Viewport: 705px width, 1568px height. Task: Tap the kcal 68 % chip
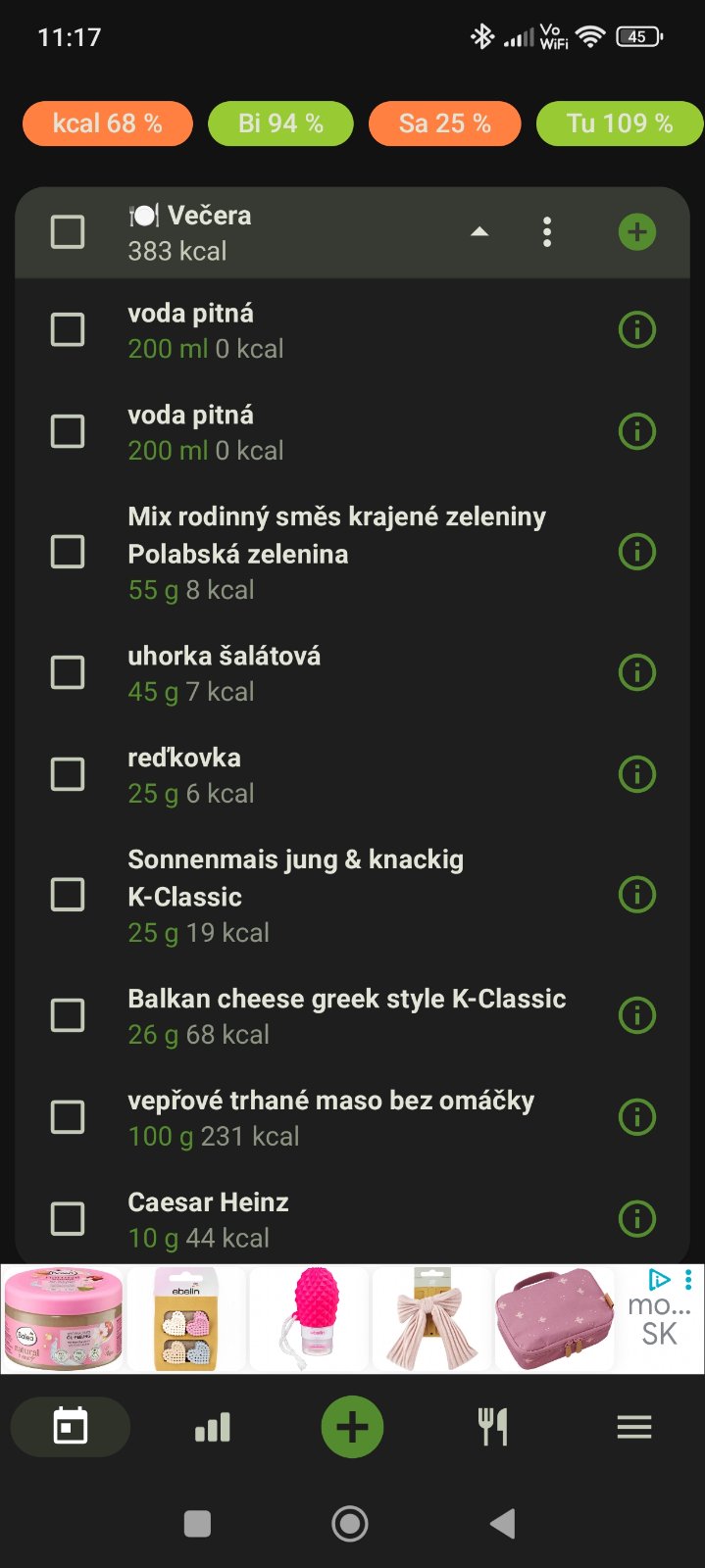tap(108, 123)
